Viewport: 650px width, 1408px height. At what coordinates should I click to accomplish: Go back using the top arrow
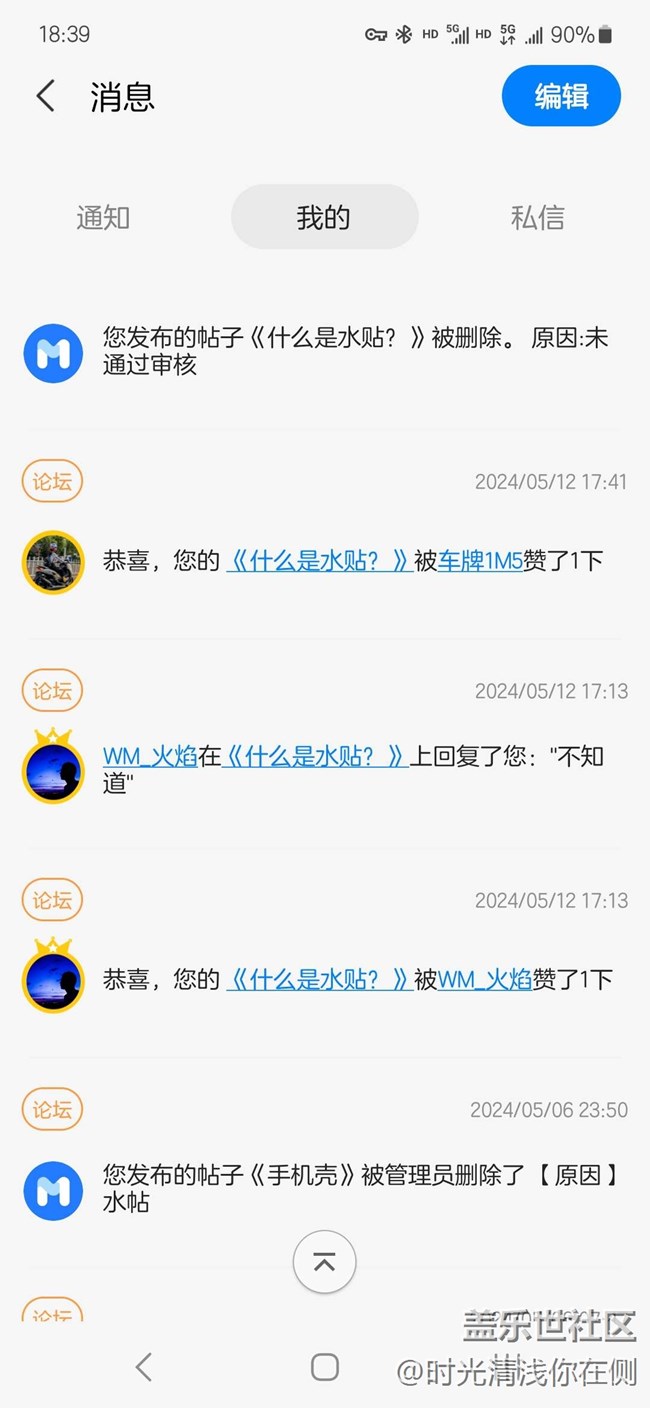tap(45, 97)
